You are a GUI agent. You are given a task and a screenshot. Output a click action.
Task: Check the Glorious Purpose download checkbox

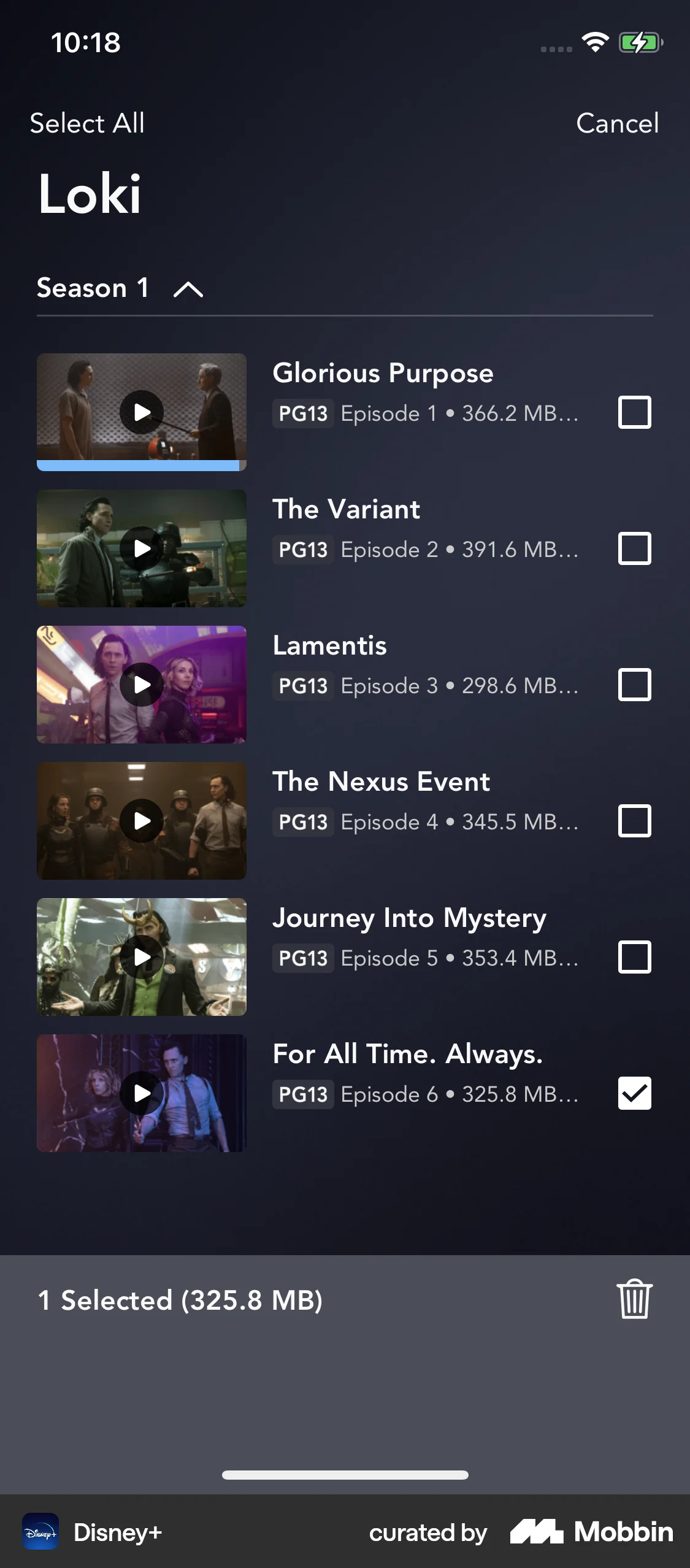coord(635,412)
